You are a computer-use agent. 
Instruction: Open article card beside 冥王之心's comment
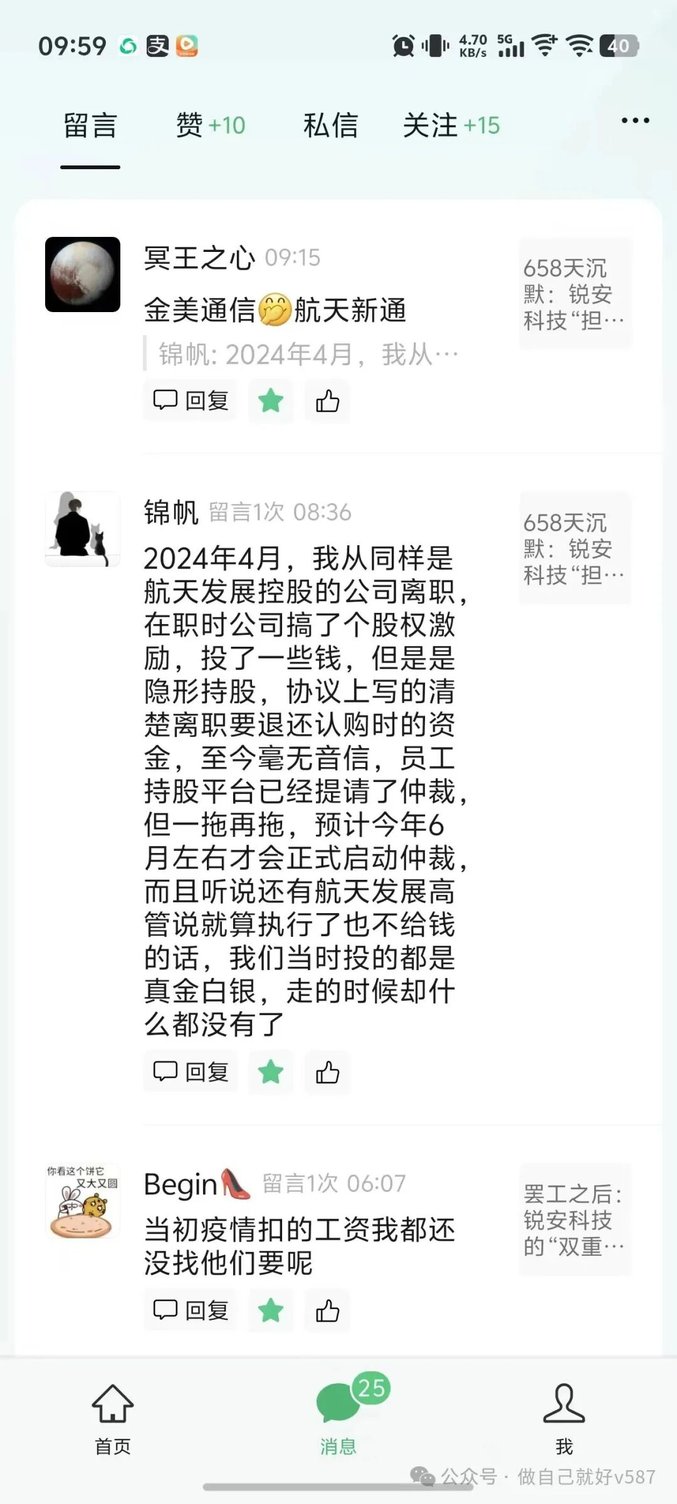575,294
